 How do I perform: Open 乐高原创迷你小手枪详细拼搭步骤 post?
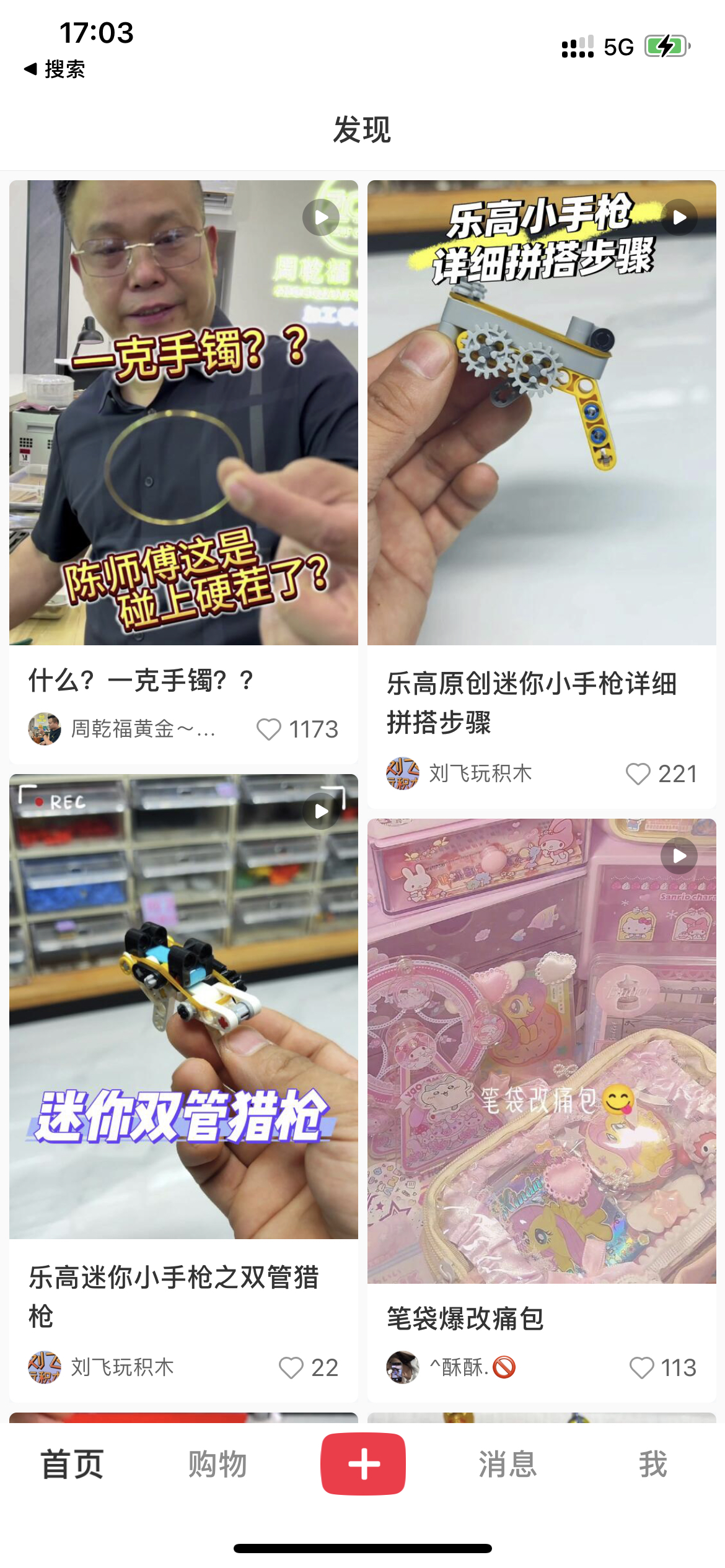point(542,412)
